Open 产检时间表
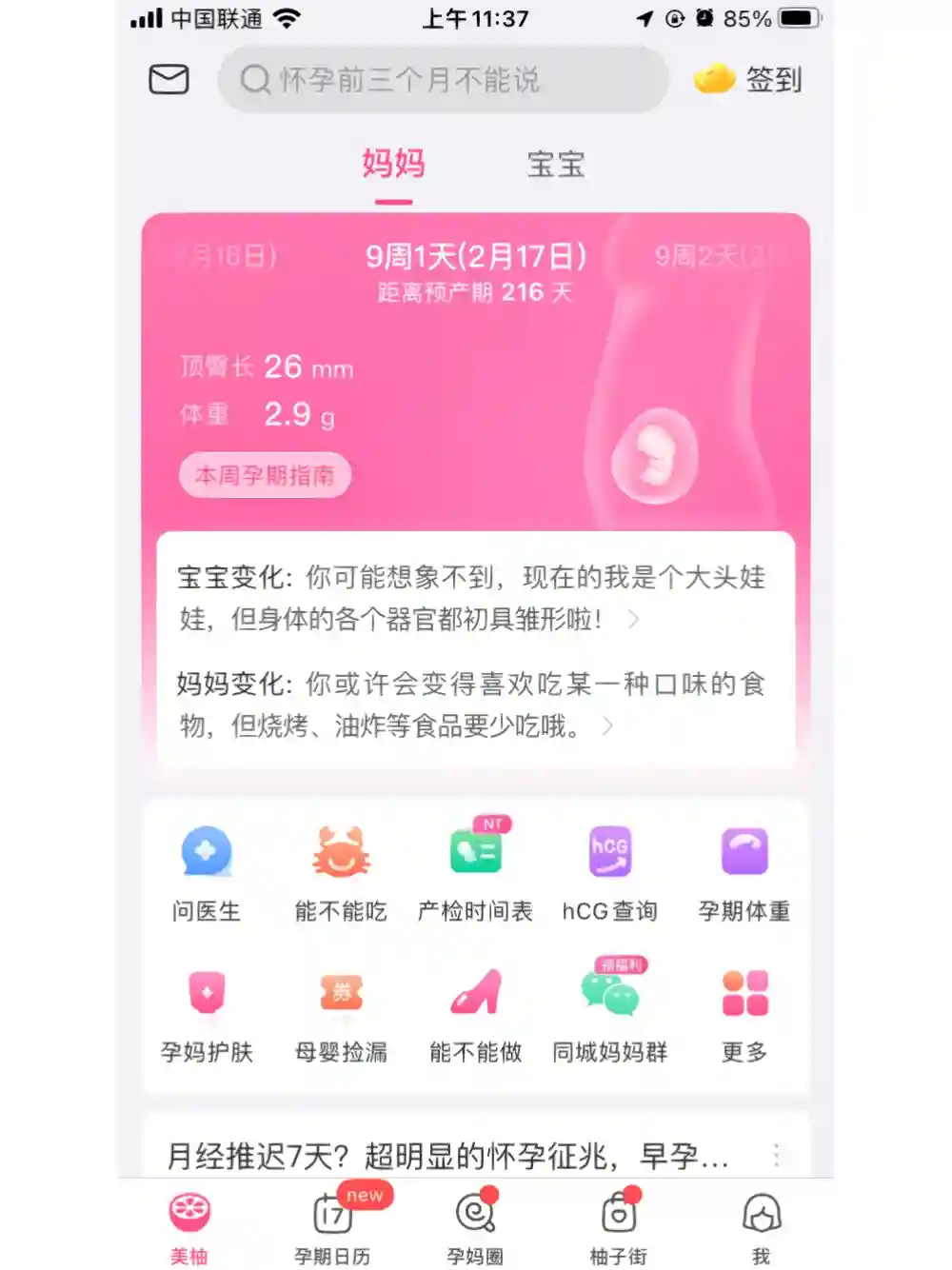The width and height of the screenshot is (952, 1270). [475, 872]
